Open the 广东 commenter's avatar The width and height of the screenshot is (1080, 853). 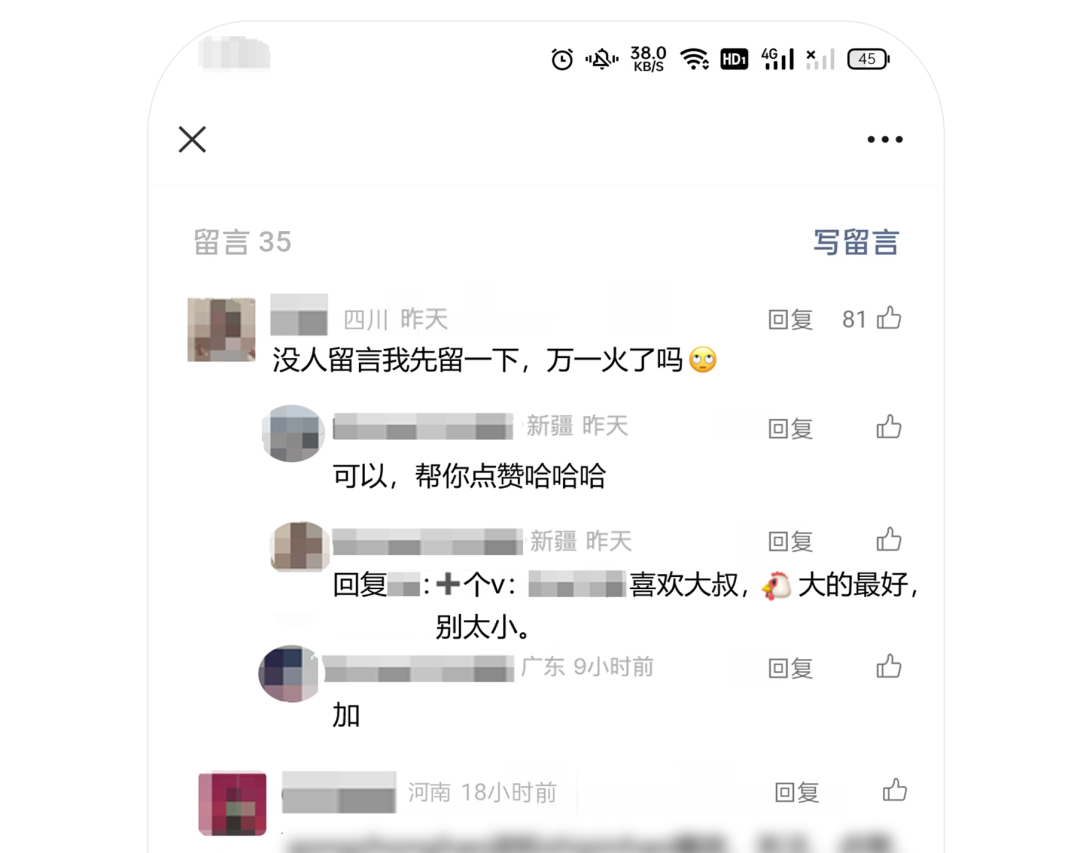tap(289, 673)
